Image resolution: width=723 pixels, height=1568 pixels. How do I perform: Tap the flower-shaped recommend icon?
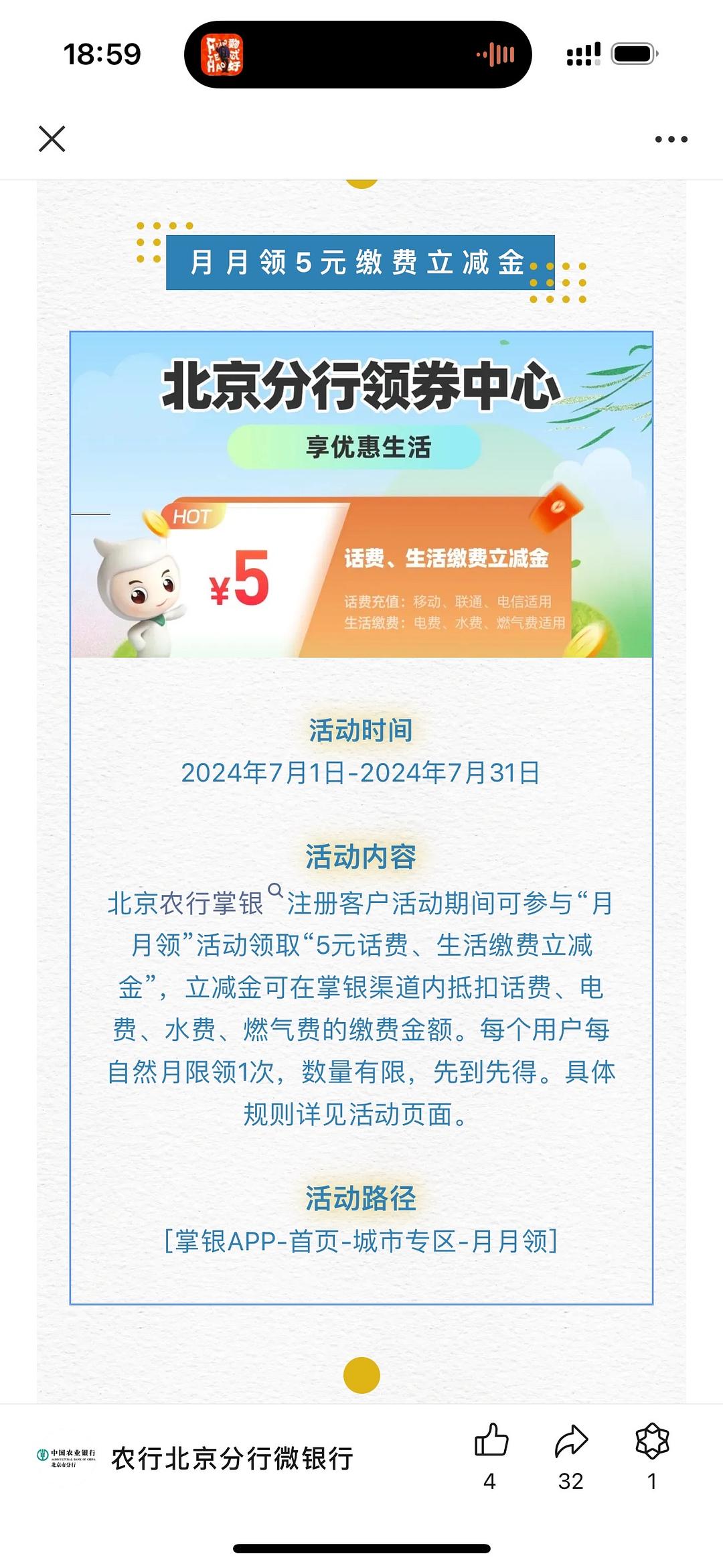point(652,1440)
